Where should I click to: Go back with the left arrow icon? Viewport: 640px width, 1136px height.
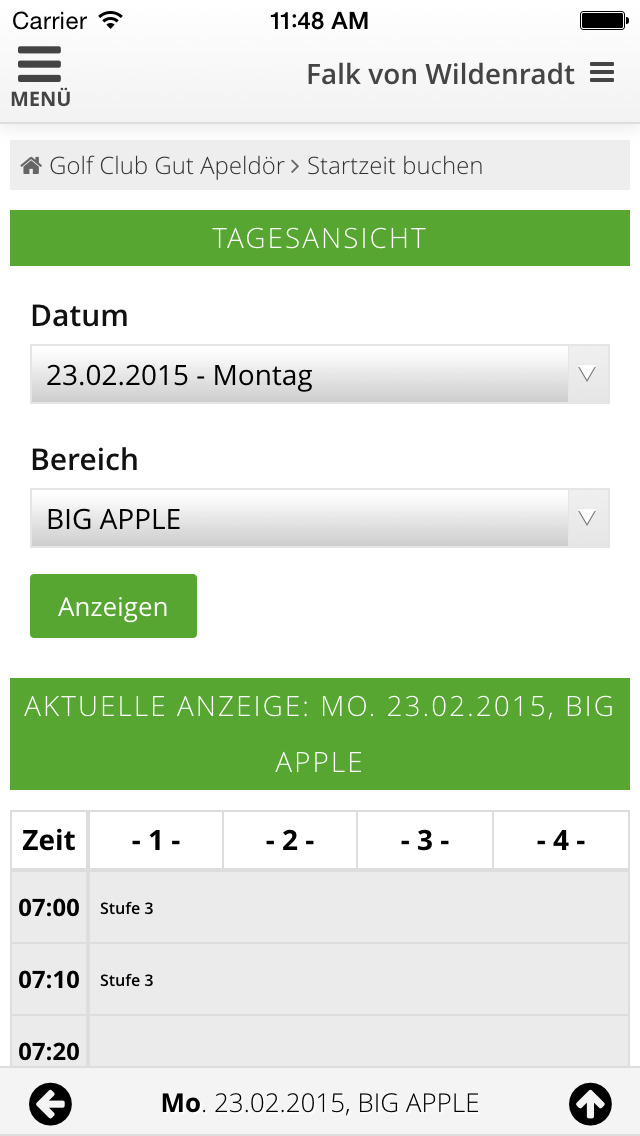[x=50, y=1104]
